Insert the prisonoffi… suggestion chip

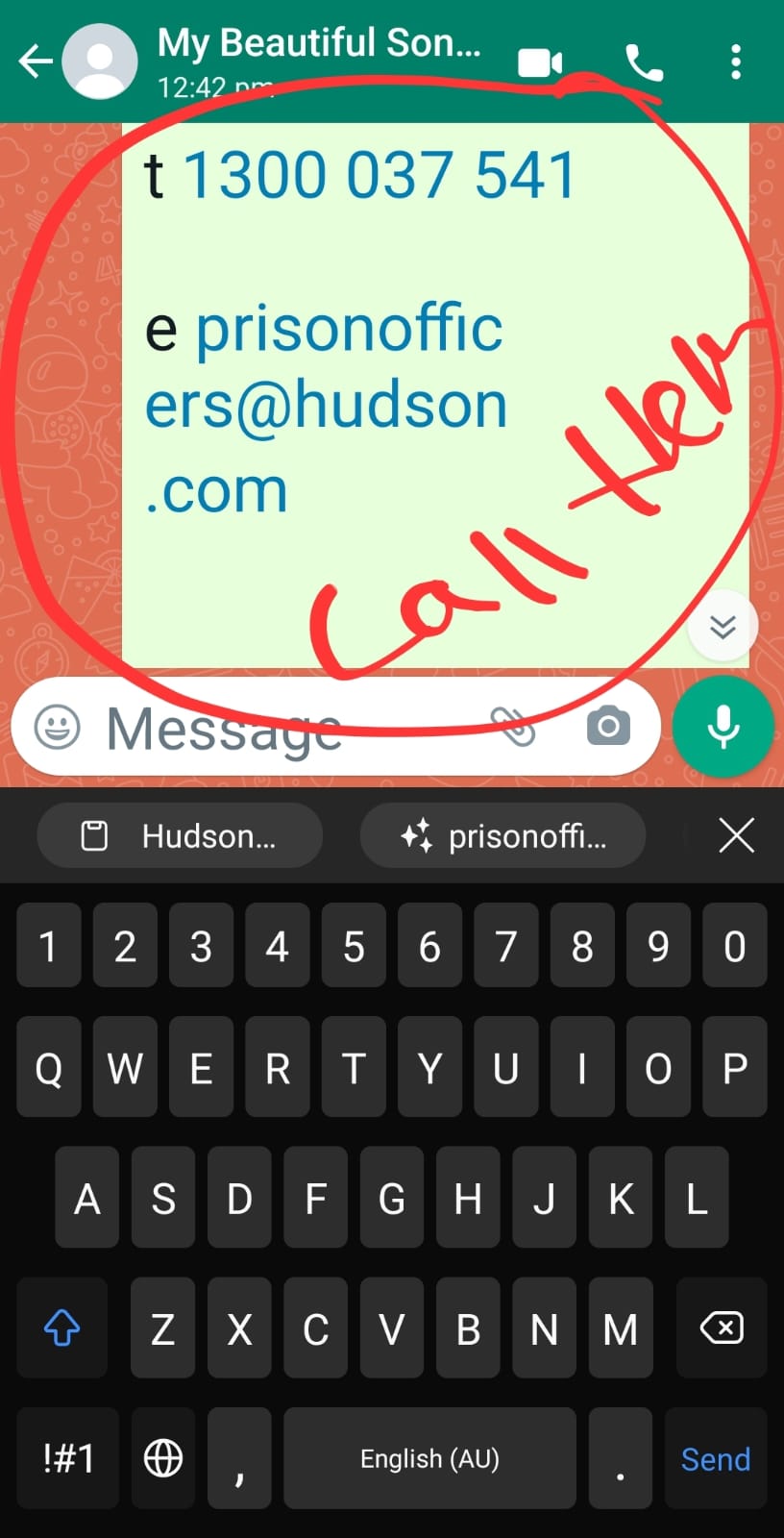pos(502,835)
